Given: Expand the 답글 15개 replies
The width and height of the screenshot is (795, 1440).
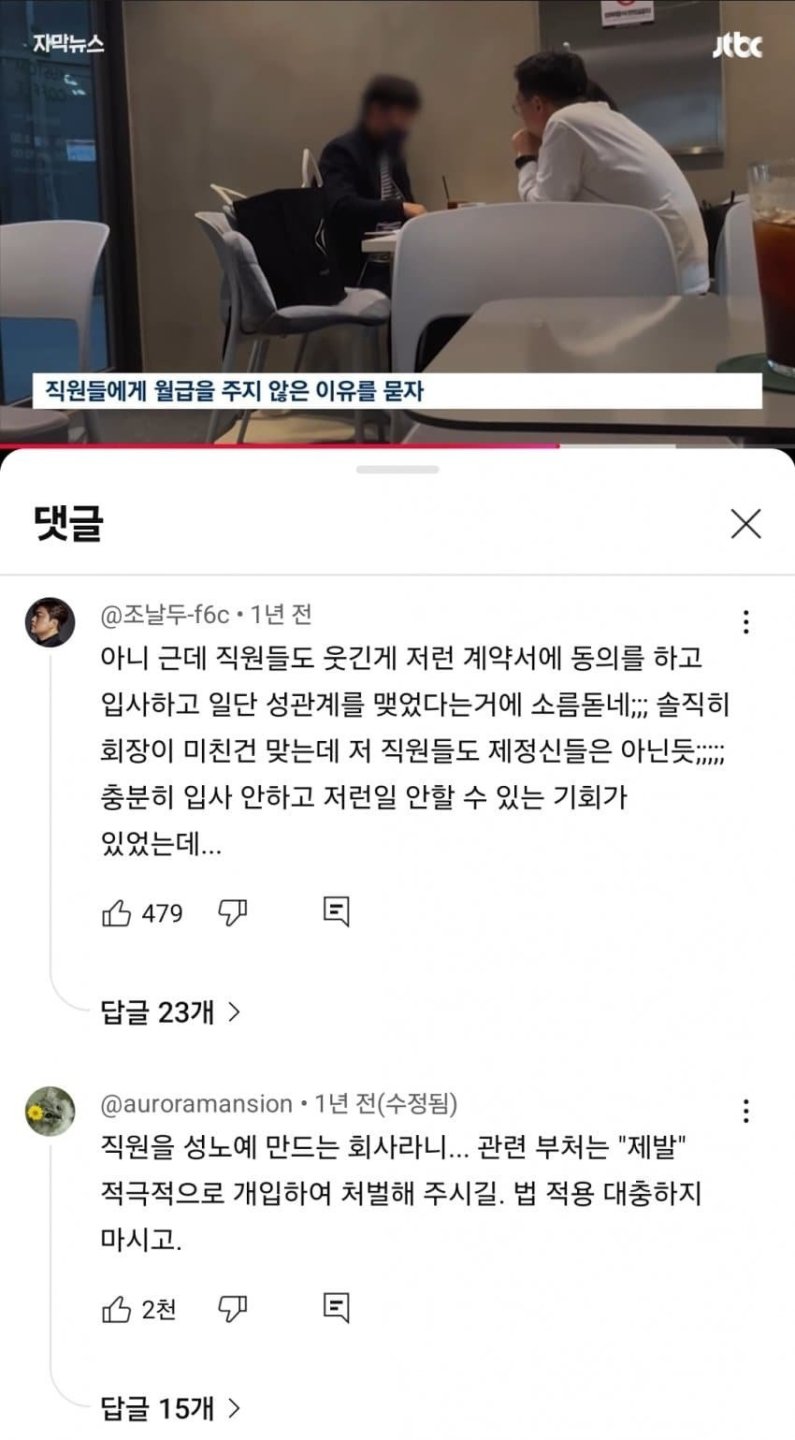Looking at the screenshot, I should click(x=171, y=1408).
